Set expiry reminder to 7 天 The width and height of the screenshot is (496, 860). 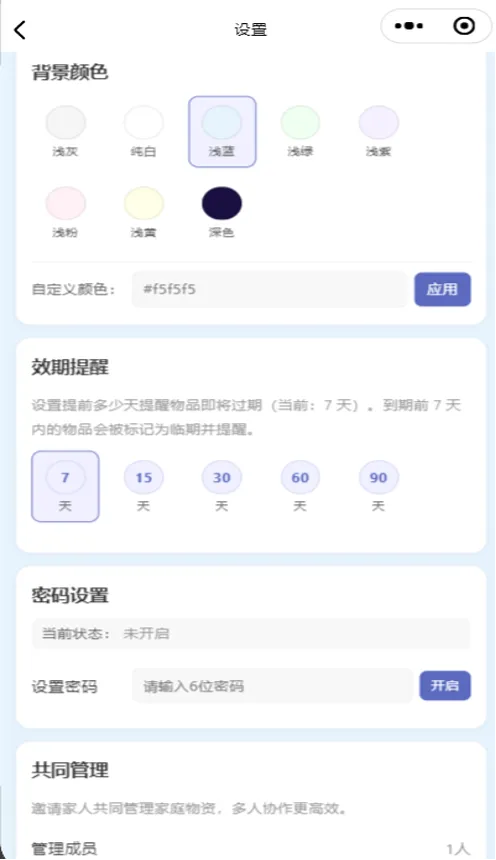tap(65, 486)
